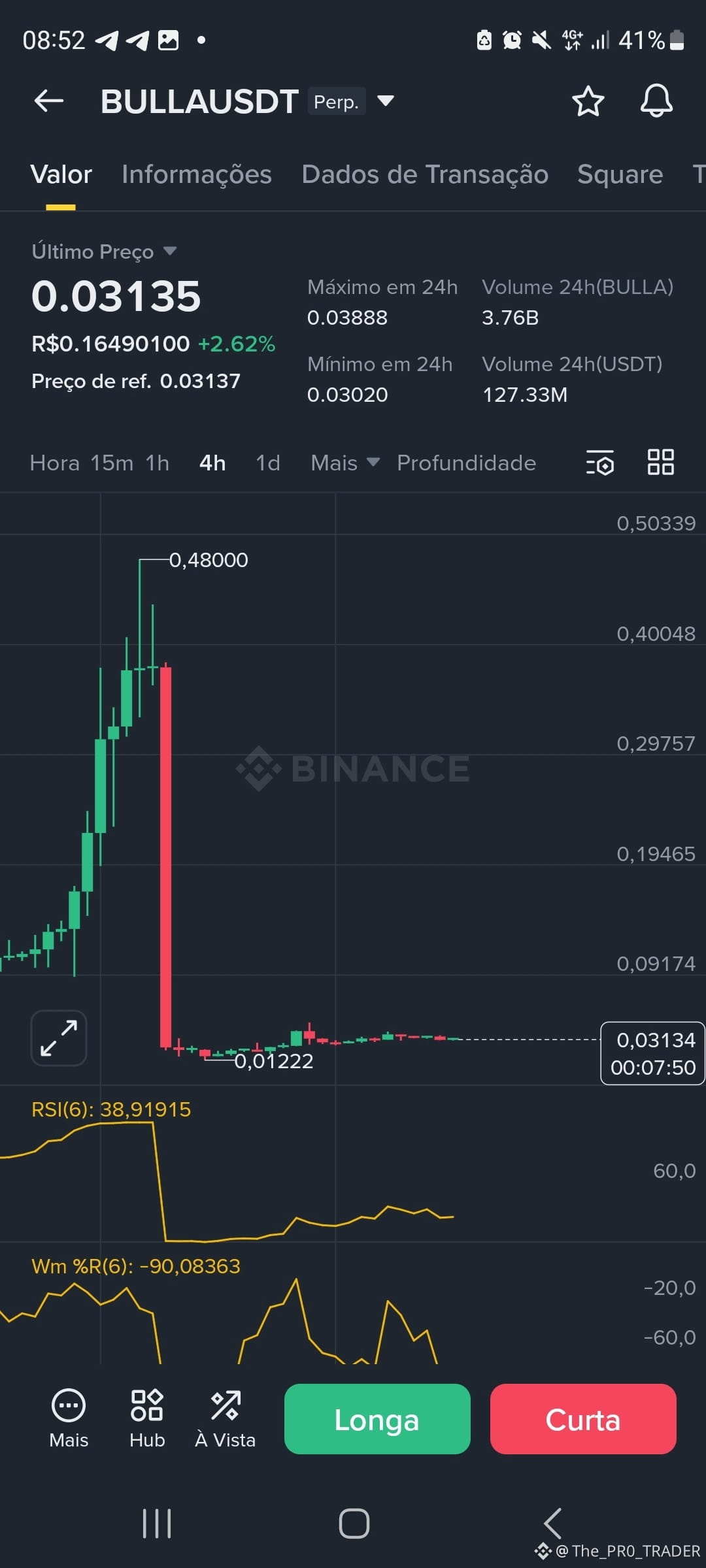Tap Curta to open a short position
This screenshot has height=1568, width=706.
pos(583,1419)
